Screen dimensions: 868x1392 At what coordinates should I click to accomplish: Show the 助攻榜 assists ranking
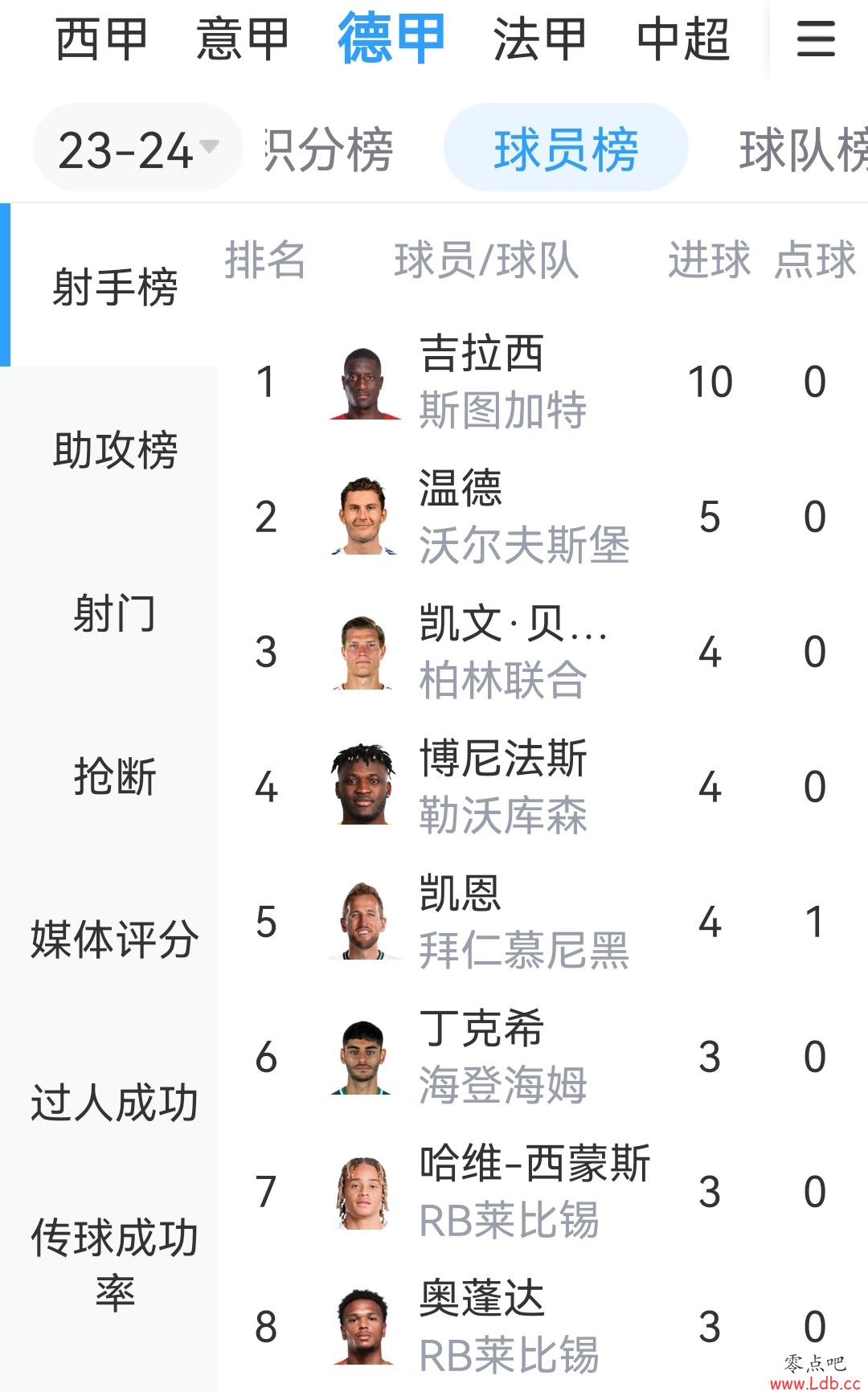point(115,450)
